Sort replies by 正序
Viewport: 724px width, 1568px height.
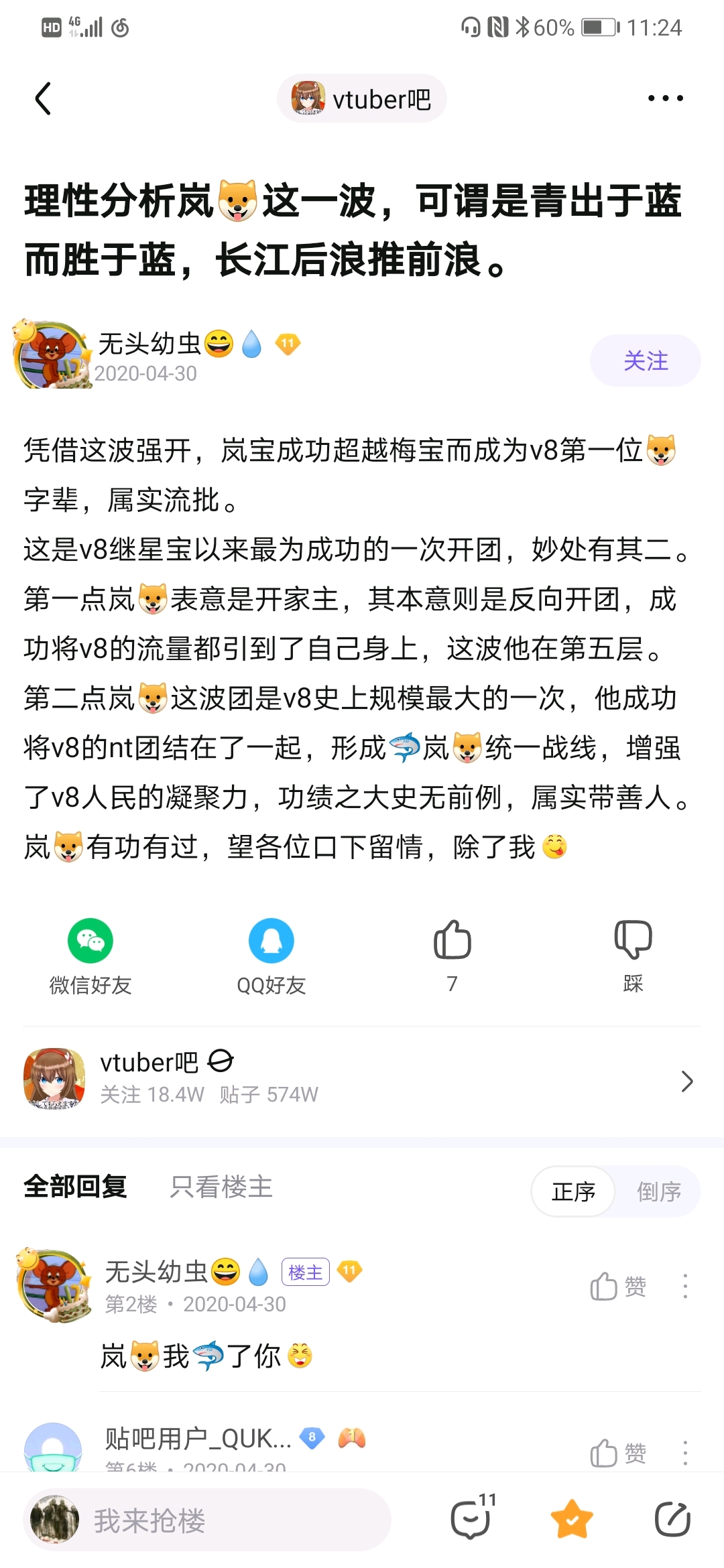pos(573,1191)
